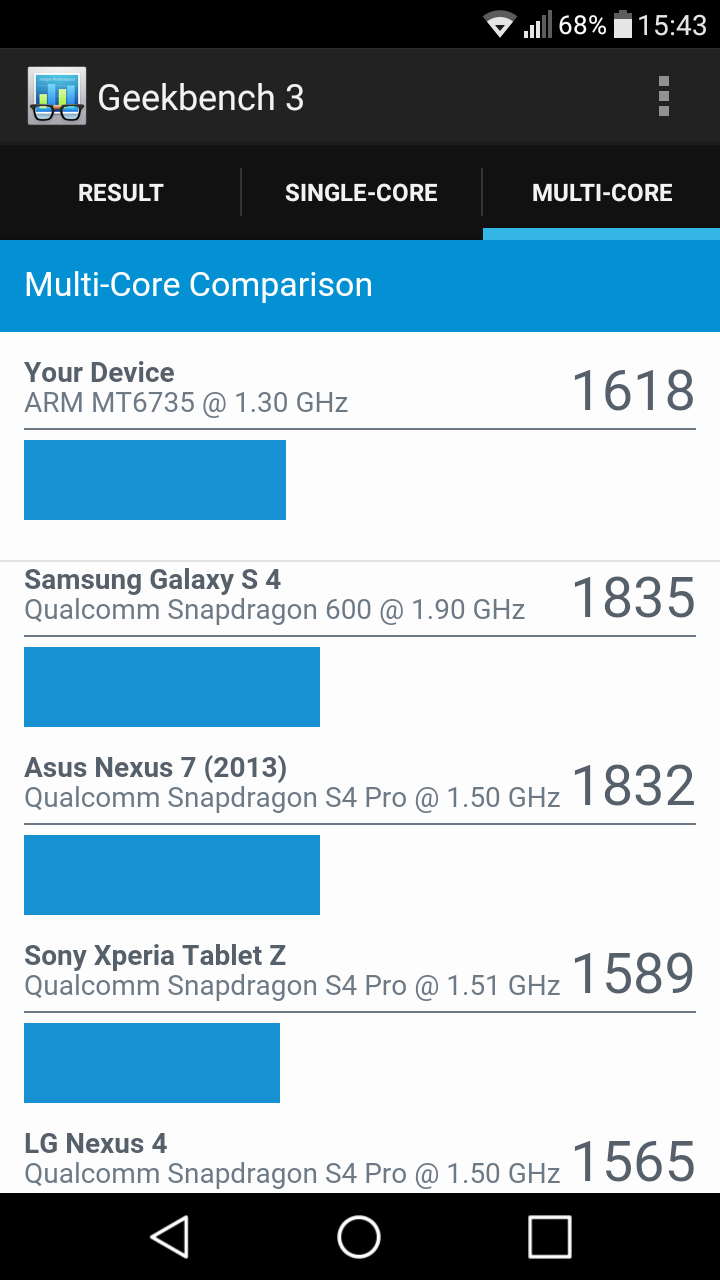Select the Multi-Core tab

(602, 193)
